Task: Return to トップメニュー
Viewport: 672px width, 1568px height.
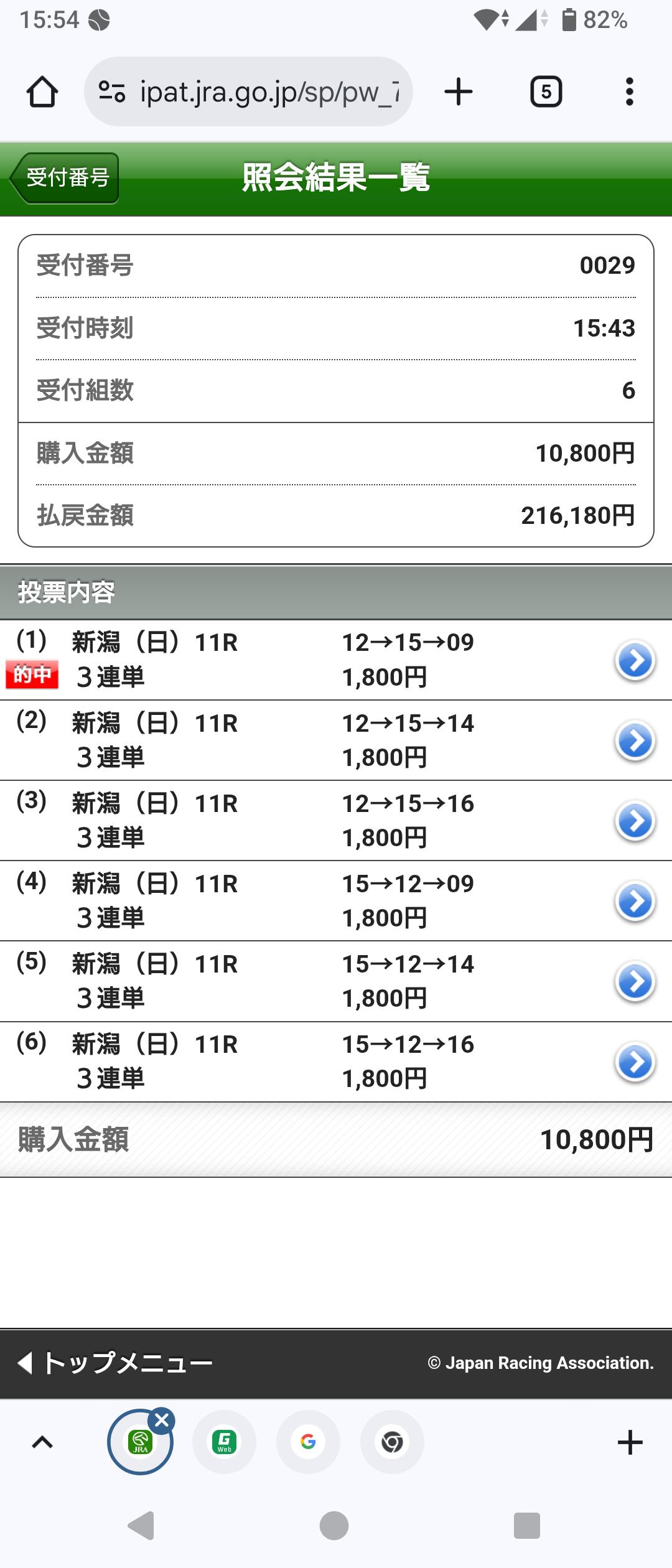Action: (115, 1363)
